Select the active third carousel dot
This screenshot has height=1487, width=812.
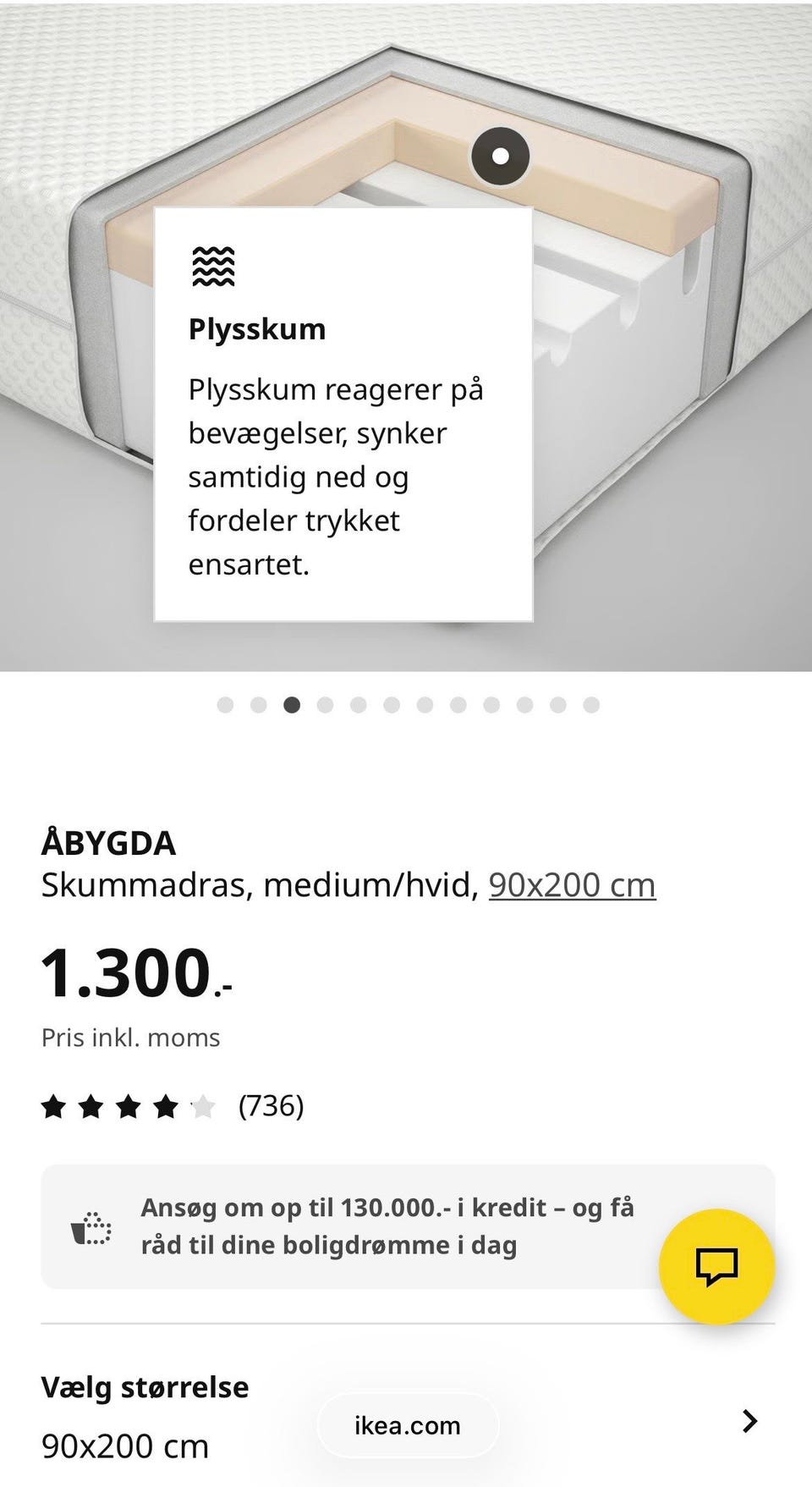pos(293,704)
